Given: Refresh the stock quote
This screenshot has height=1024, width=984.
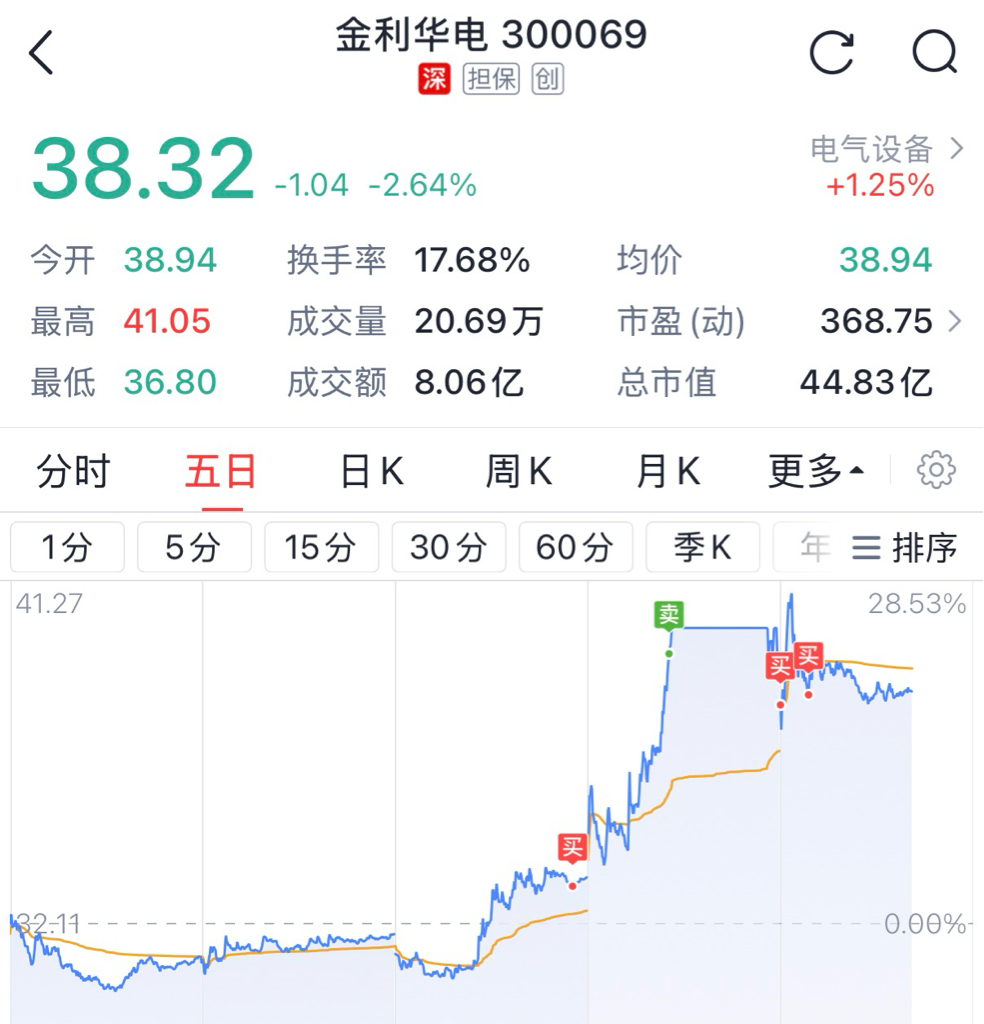Looking at the screenshot, I should pos(831,52).
